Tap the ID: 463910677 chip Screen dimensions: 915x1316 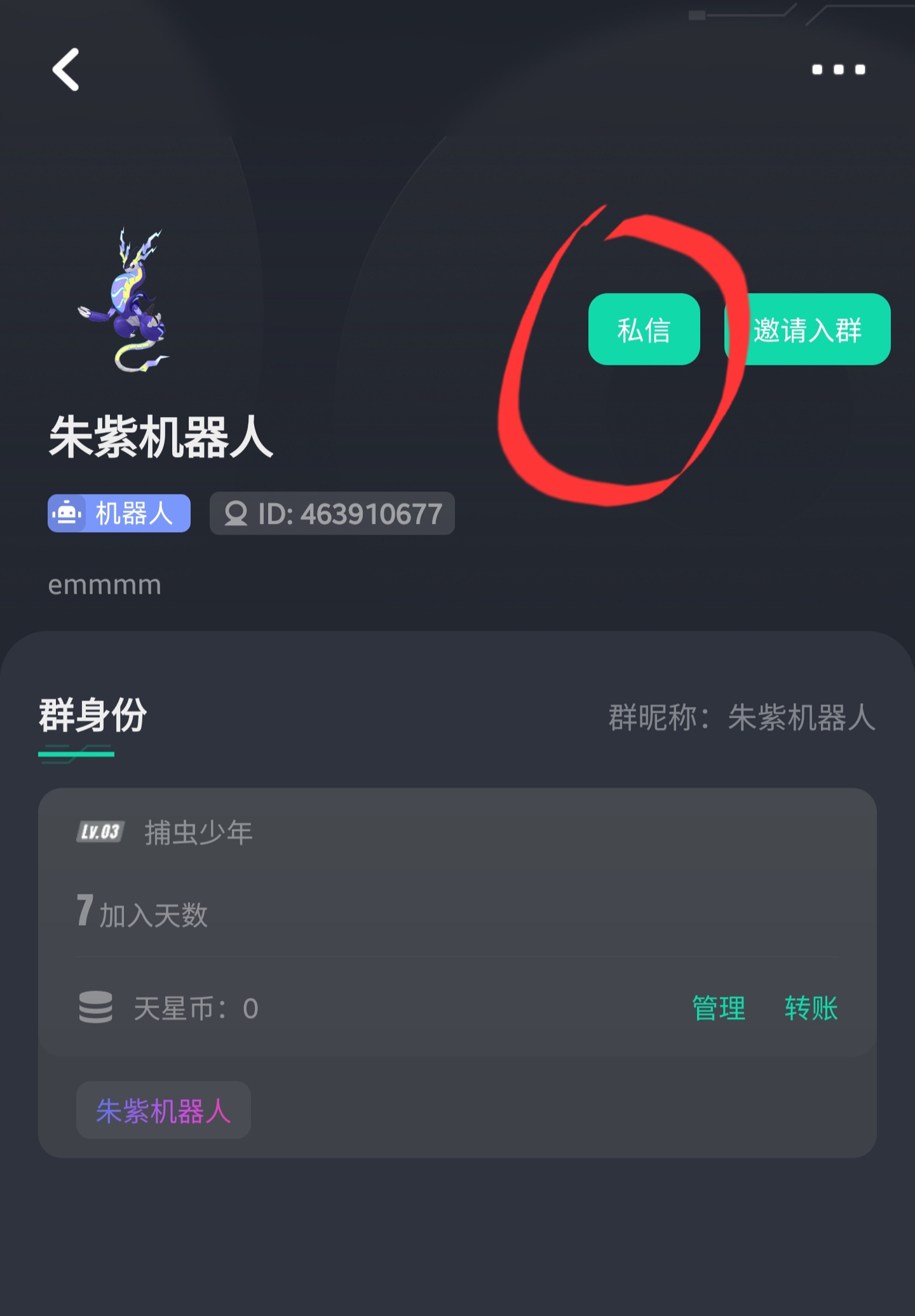332,514
